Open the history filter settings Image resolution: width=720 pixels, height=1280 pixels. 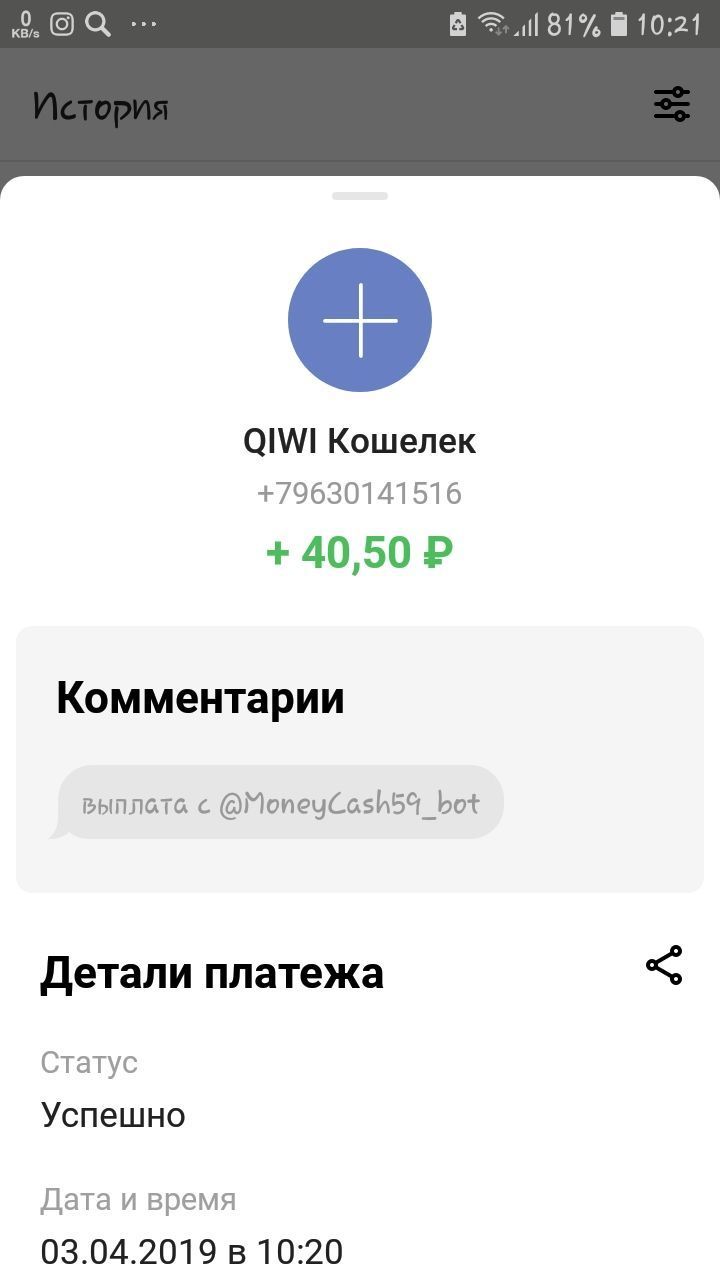672,104
